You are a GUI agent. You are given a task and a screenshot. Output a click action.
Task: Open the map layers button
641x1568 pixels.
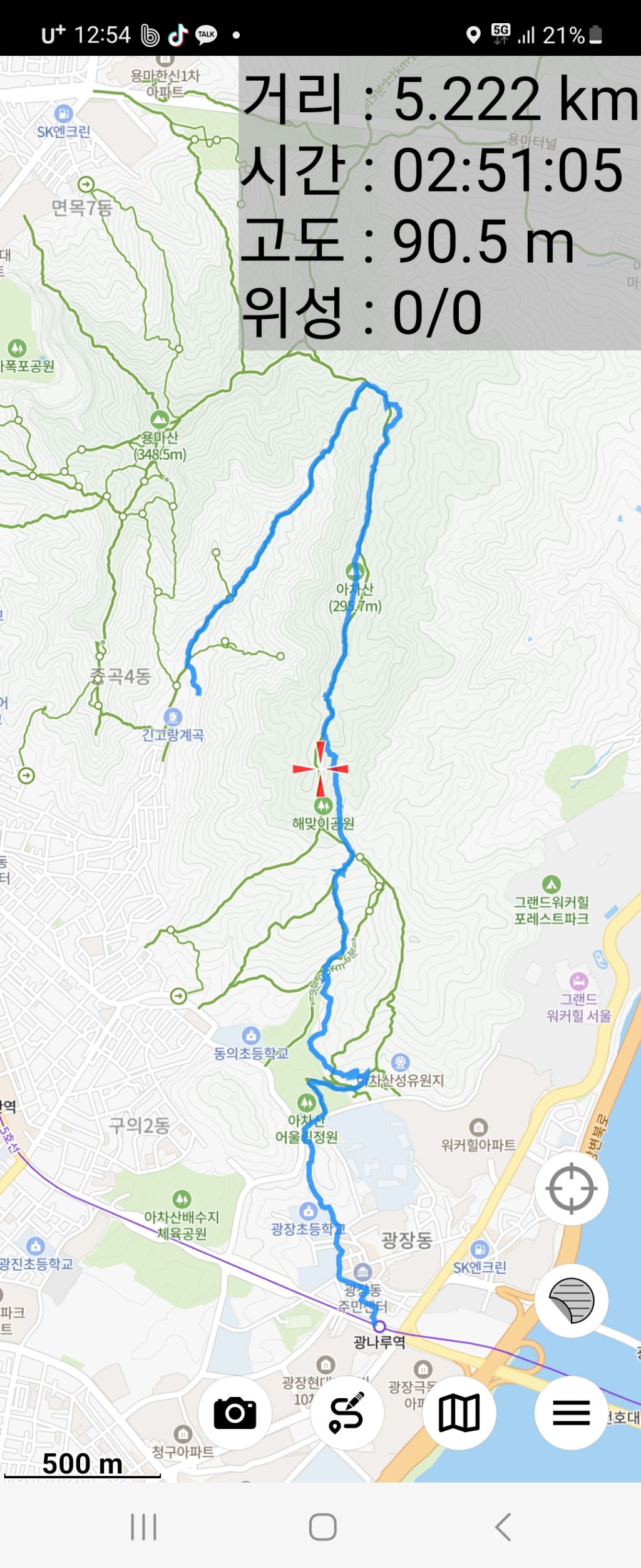point(571,1301)
